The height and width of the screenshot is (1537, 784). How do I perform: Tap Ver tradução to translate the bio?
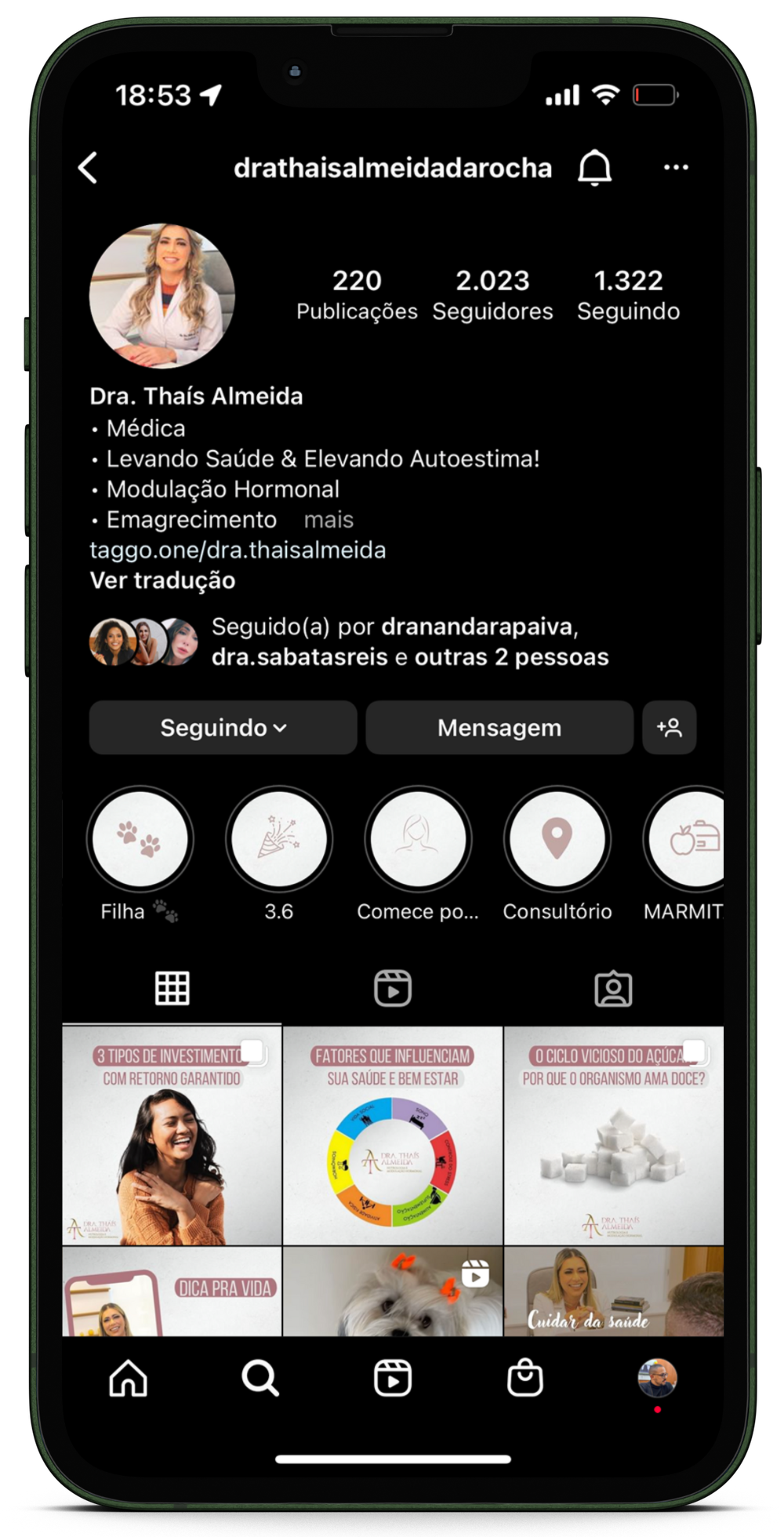tap(162, 581)
